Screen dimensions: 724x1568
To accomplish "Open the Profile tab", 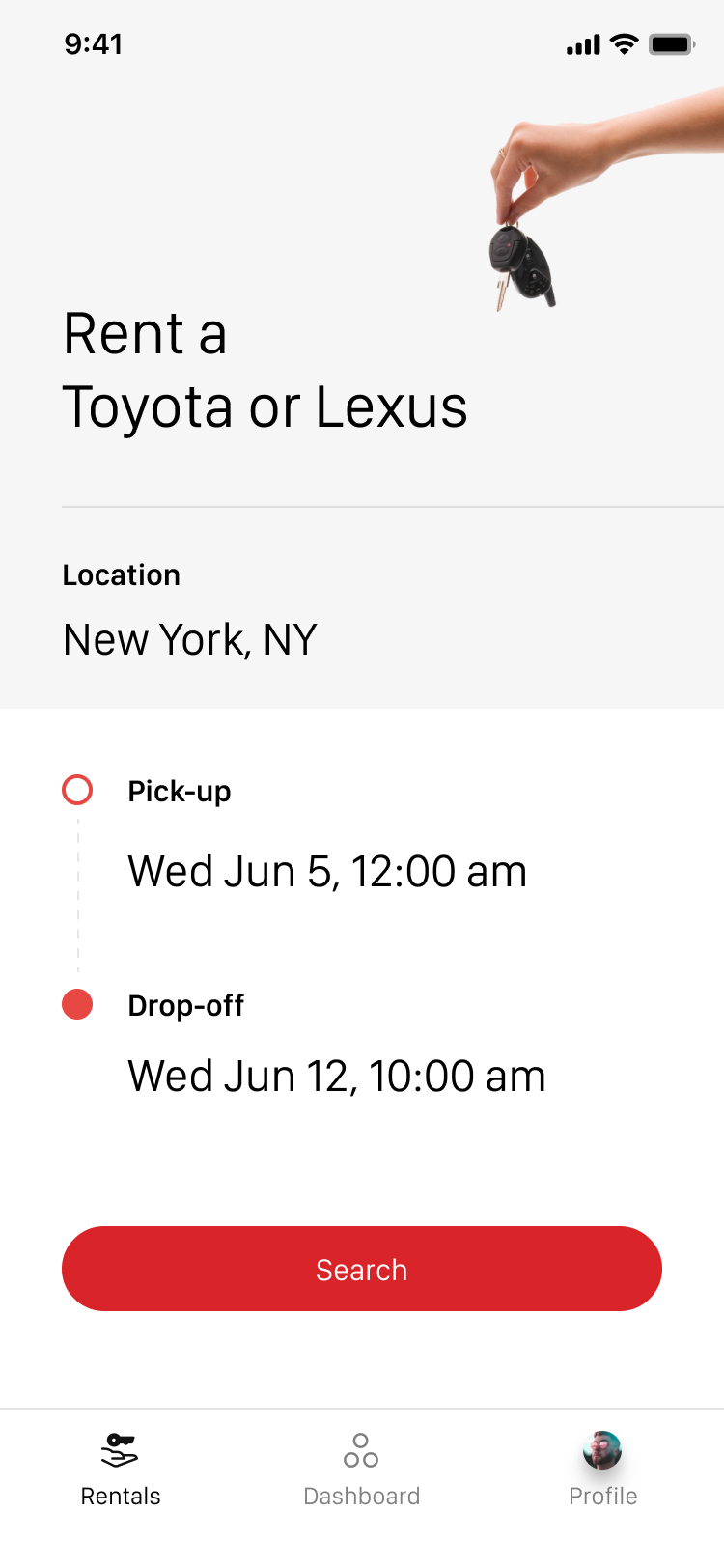I will pyautogui.click(x=603, y=1470).
